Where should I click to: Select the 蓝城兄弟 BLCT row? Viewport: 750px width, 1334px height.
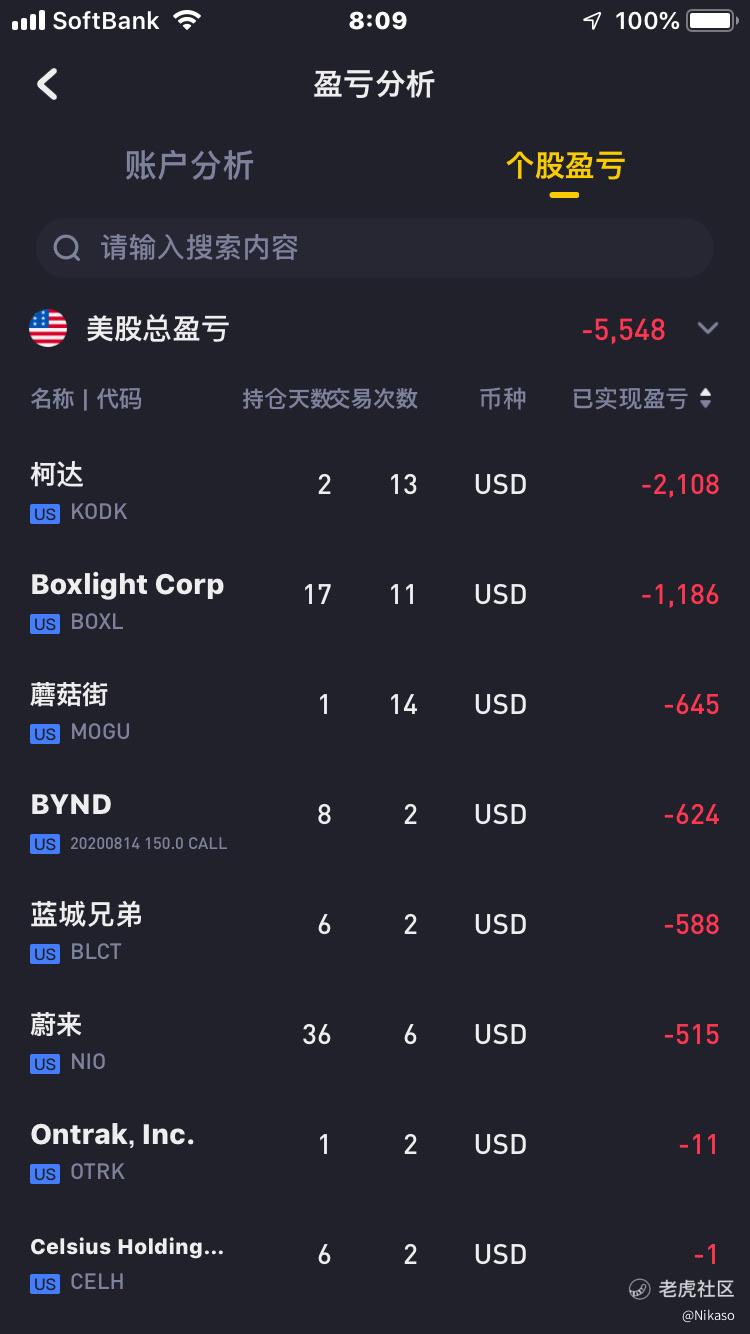point(375,931)
